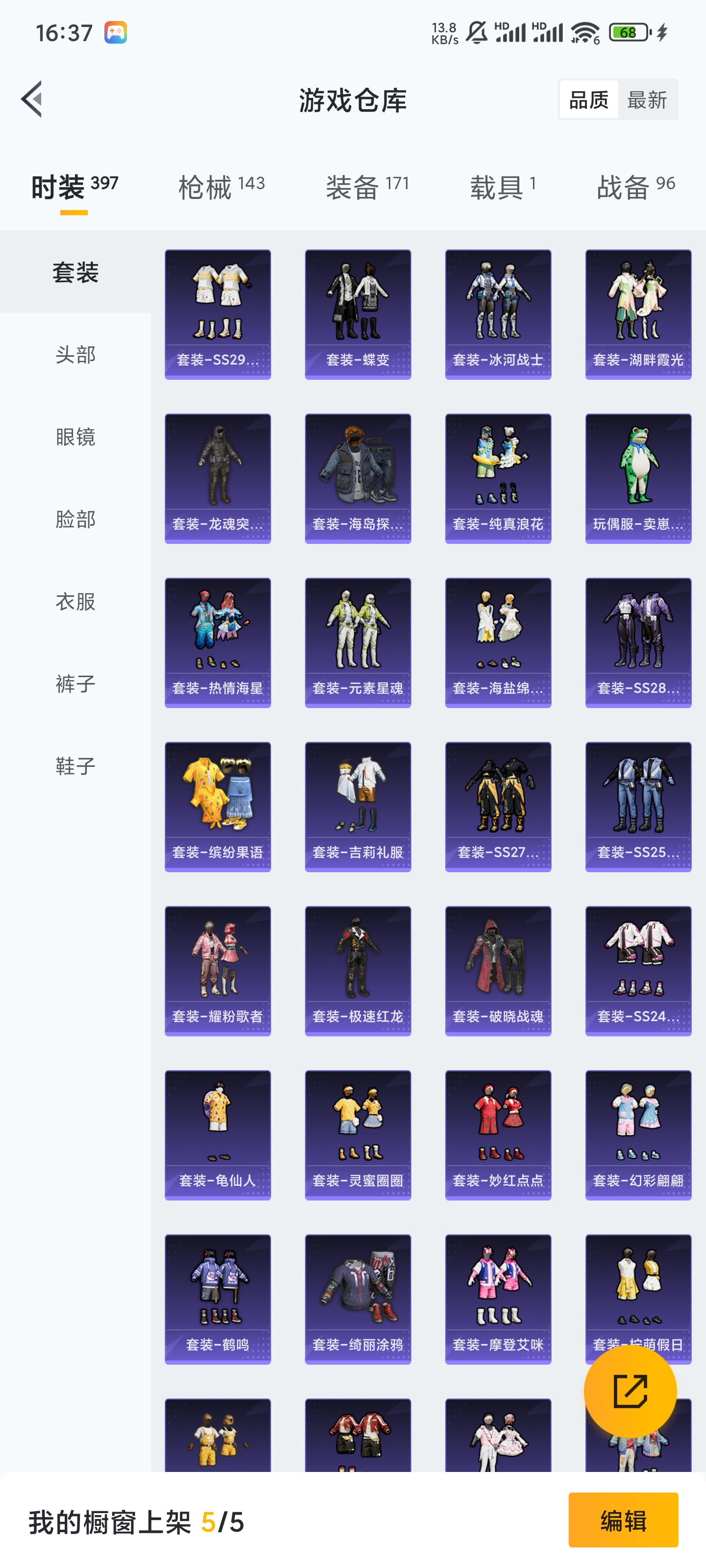
Task: Select the 头部 category
Action: click(x=76, y=354)
